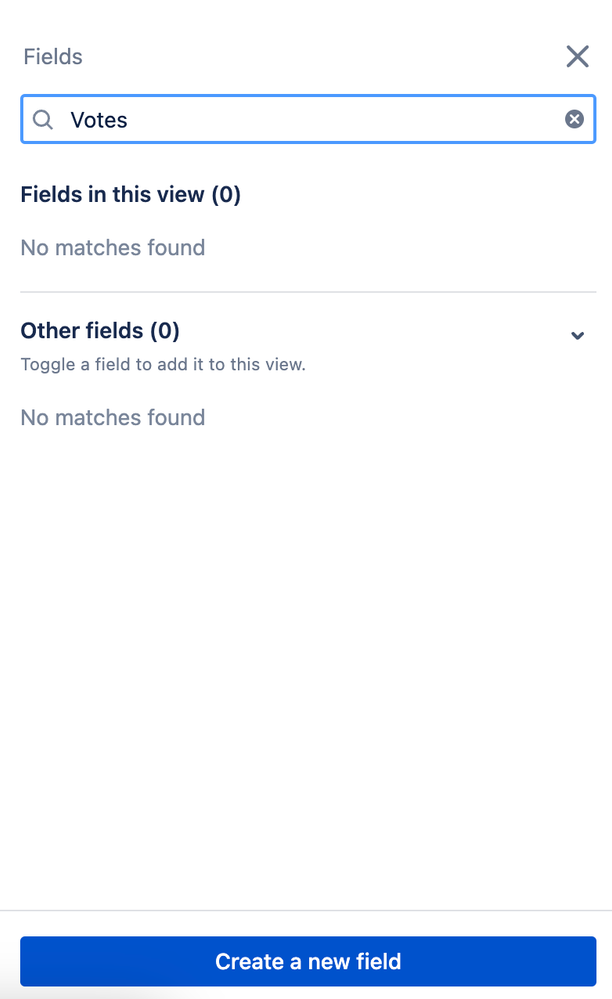The width and height of the screenshot is (612, 999).
Task: Collapse the Other fields section
Action: coord(577,335)
